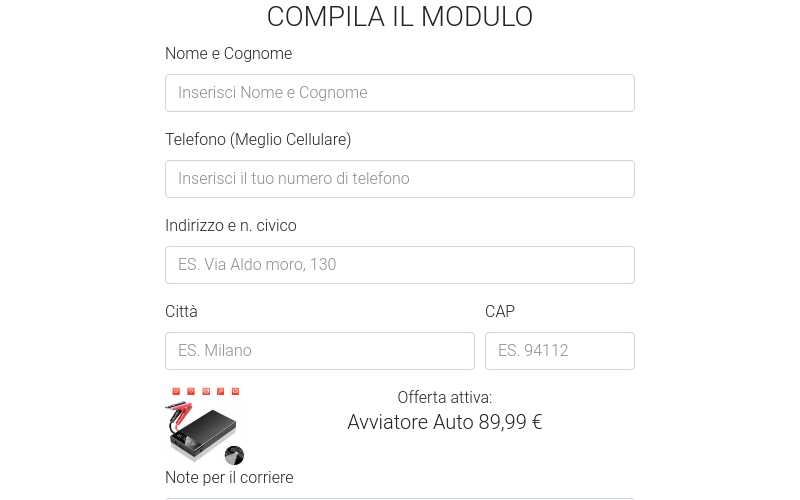800x500 pixels.
Task: Focus the Indirizzo e n. civico field
Action: pos(399,265)
